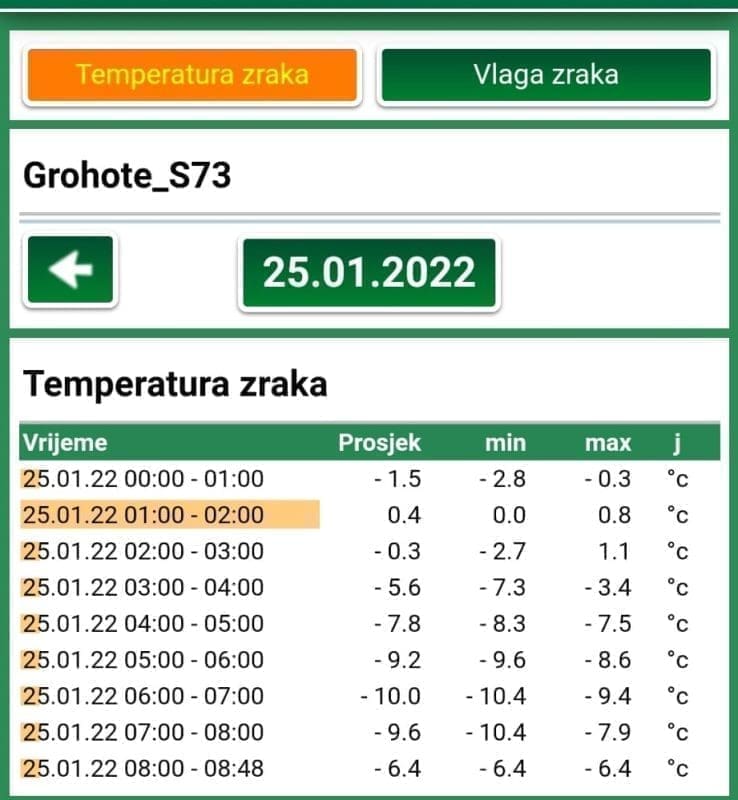The height and width of the screenshot is (800, 738).
Task: Go back with the left arrow button
Action: (x=72, y=270)
